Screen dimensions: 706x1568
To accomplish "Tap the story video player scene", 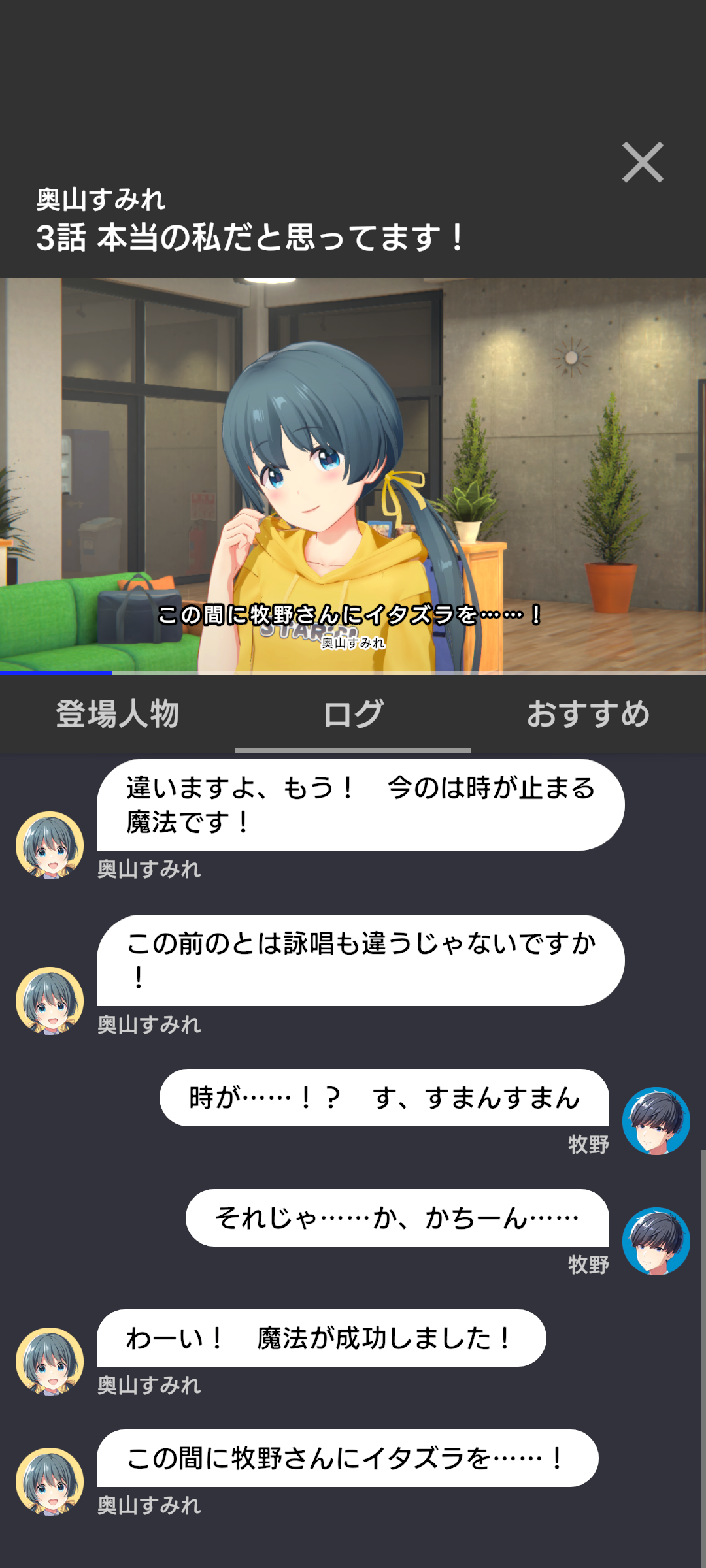I will pyautogui.click(x=353, y=475).
